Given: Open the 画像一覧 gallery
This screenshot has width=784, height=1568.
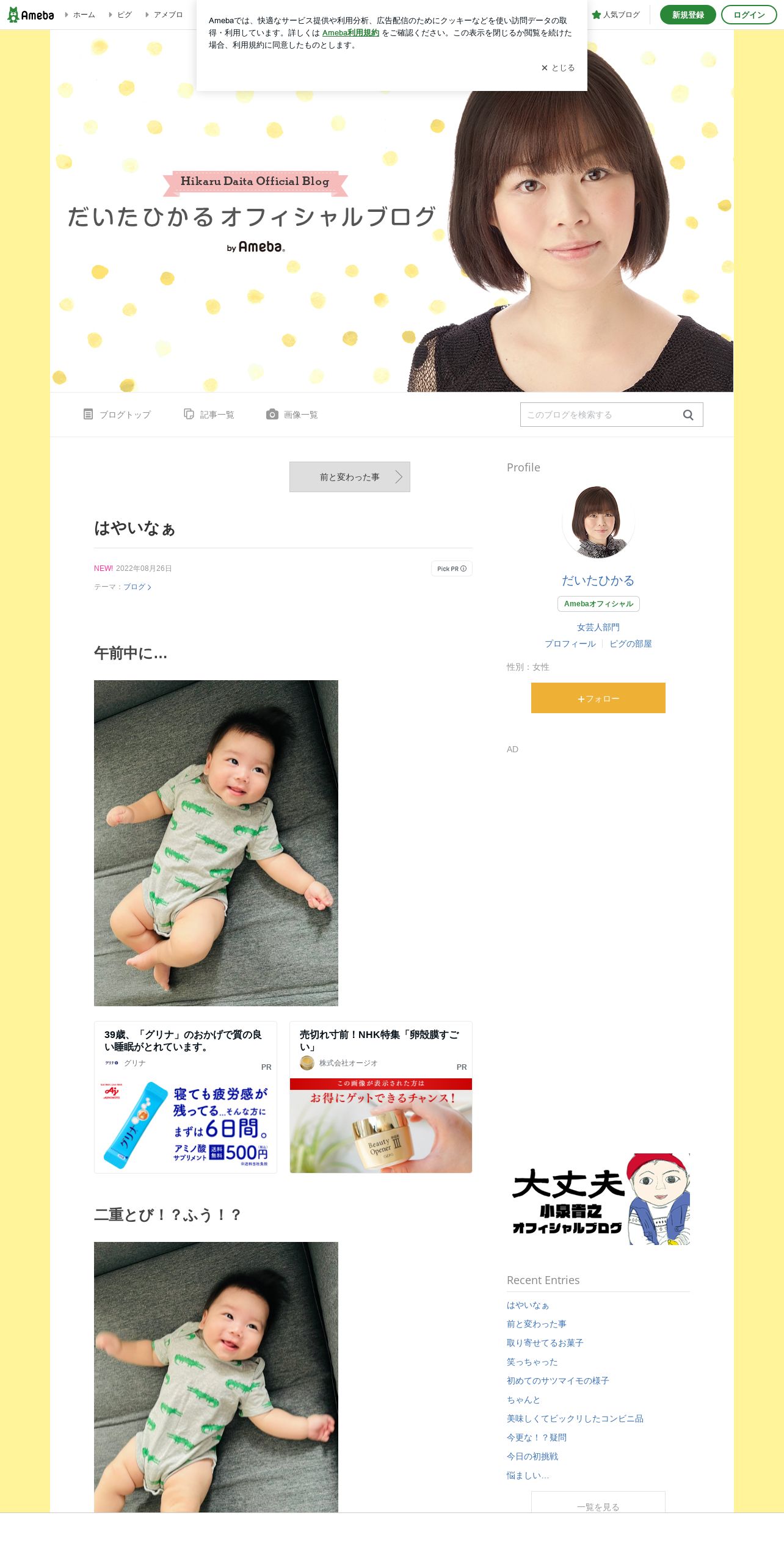Looking at the screenshot, I should [292, 415].
